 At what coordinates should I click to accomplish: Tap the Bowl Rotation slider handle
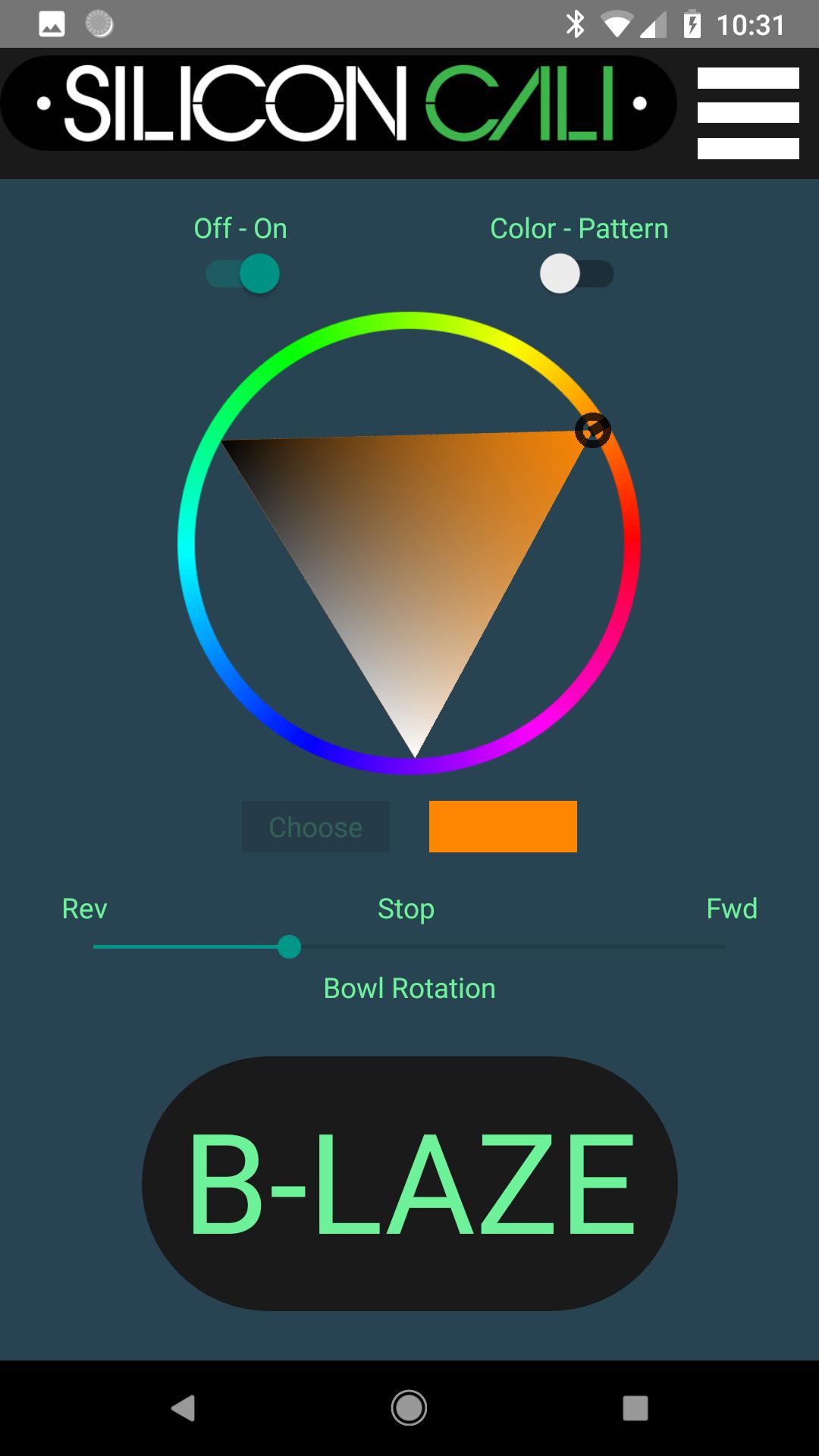coord(289,946)
